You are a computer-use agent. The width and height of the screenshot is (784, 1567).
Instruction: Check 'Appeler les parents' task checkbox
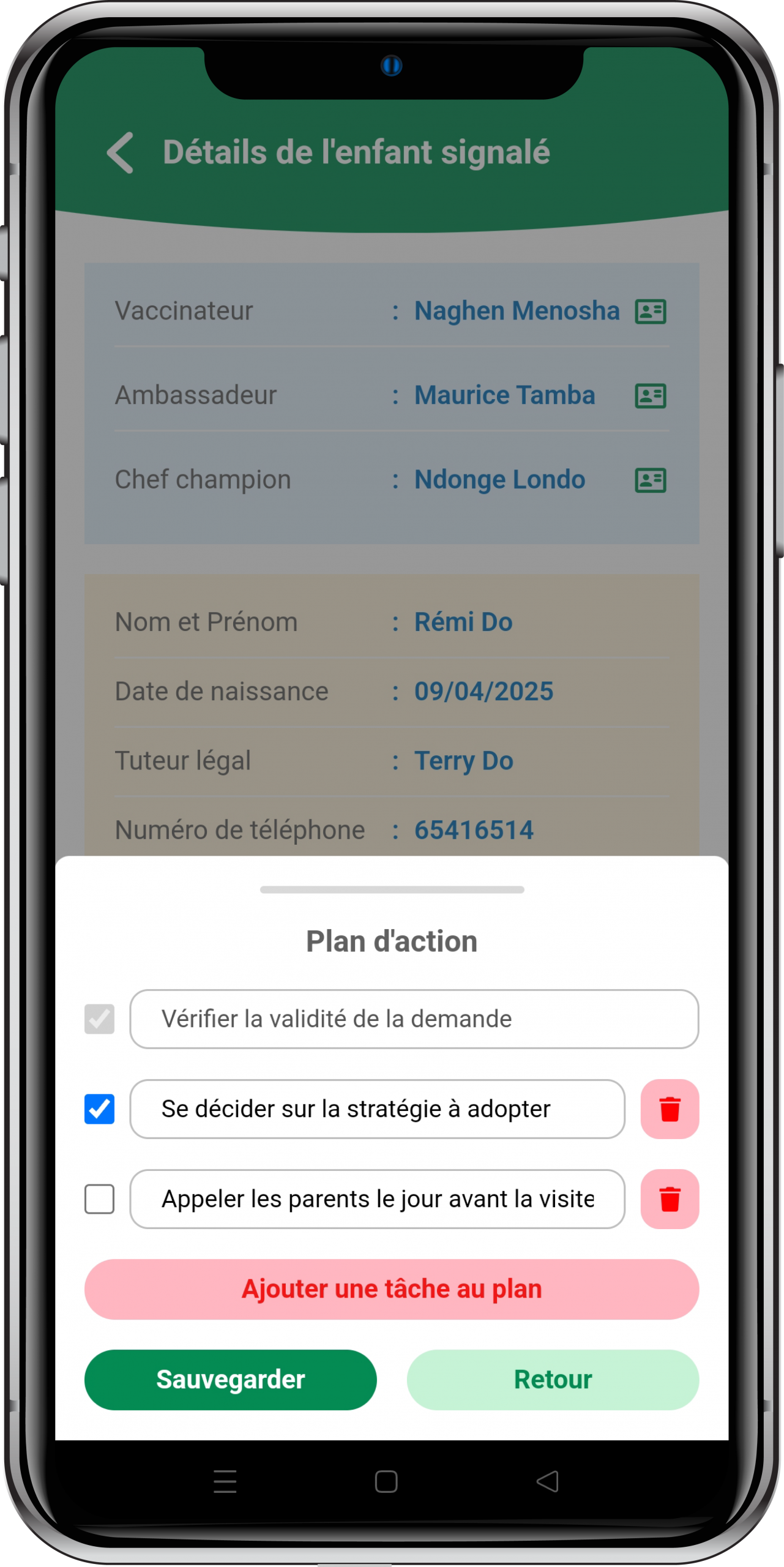[99, 1199]
